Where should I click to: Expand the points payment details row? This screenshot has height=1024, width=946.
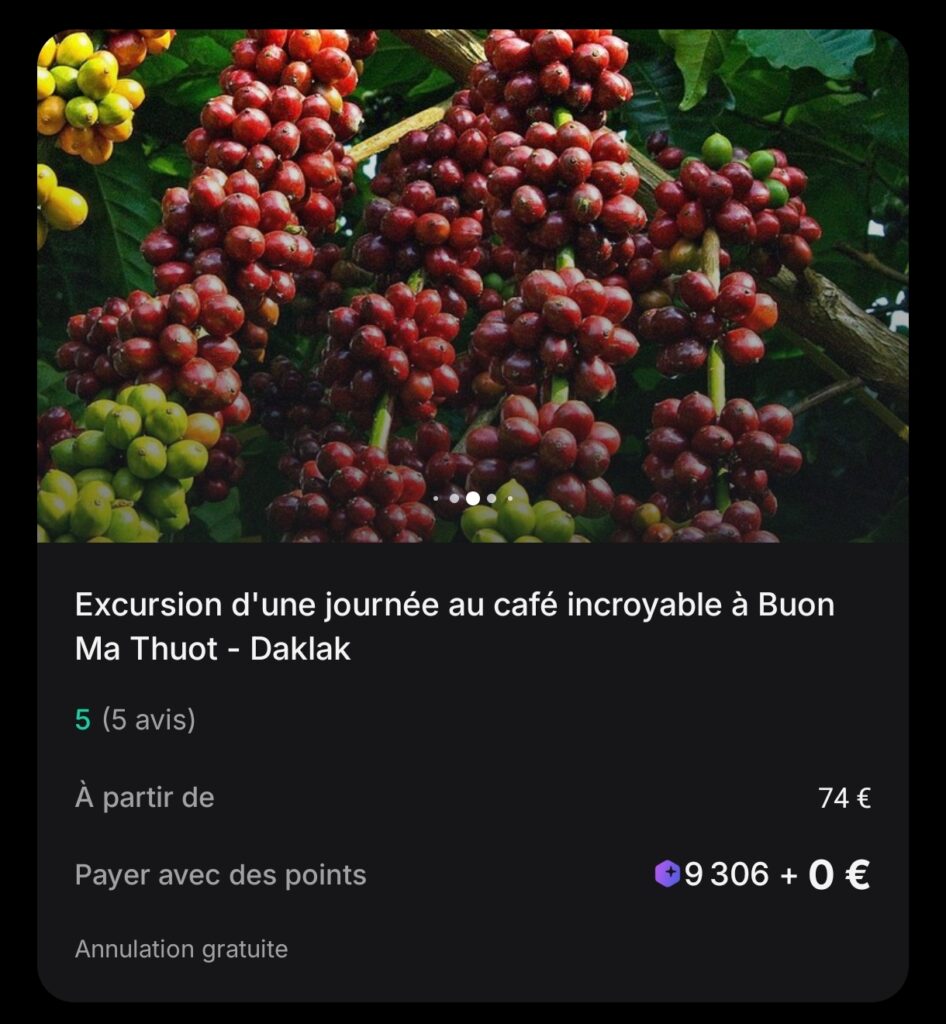pyautogui.click(x=473, y=874)
